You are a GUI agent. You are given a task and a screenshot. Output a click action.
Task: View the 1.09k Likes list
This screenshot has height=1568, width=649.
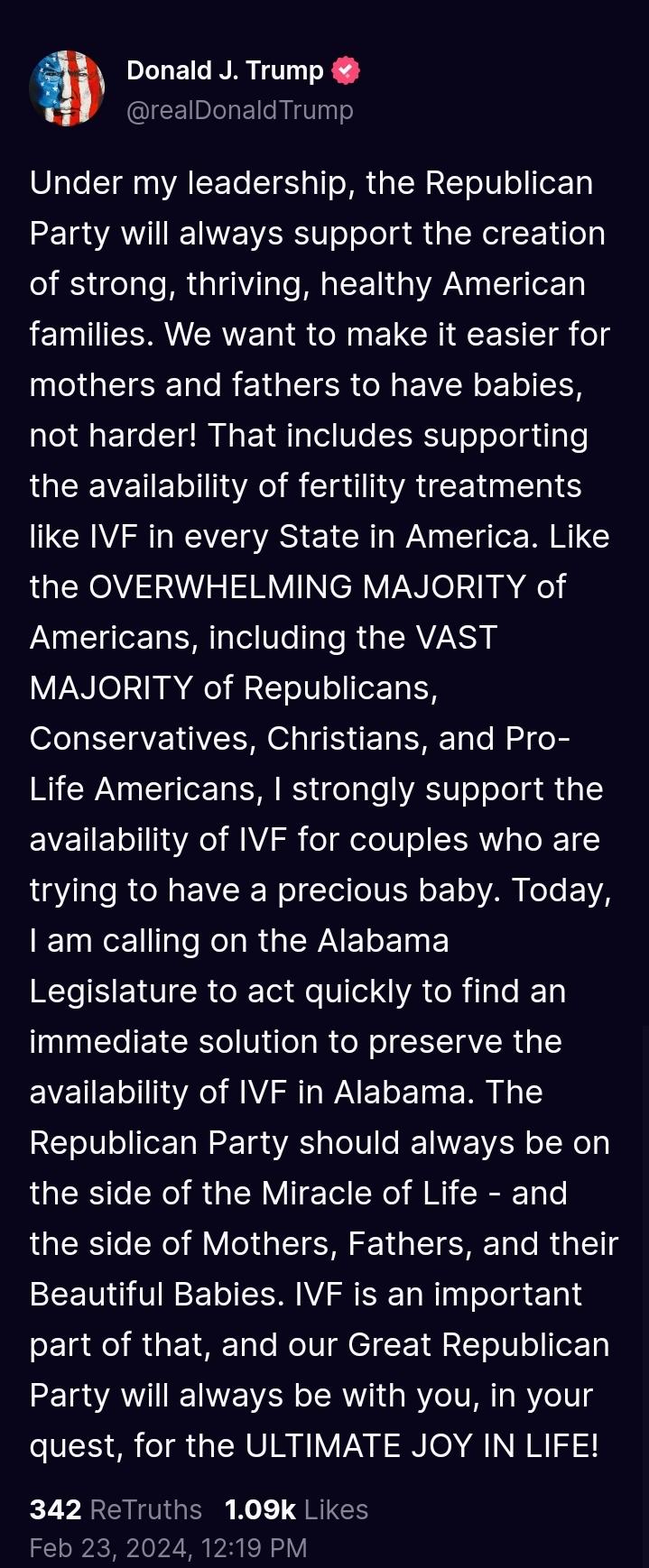tap(296, 1509)
